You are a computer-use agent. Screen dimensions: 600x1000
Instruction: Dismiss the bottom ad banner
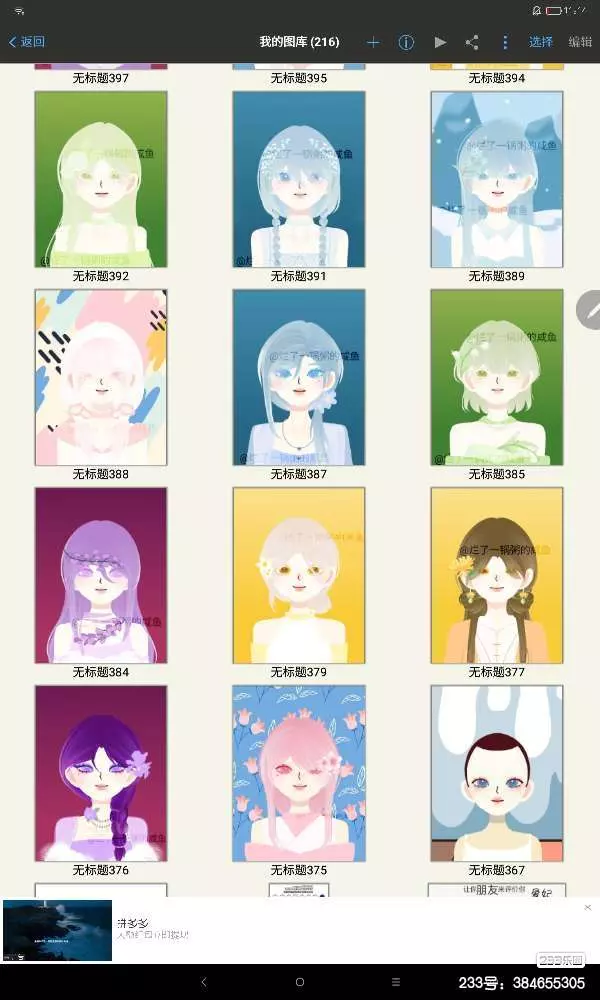point(588,908)
